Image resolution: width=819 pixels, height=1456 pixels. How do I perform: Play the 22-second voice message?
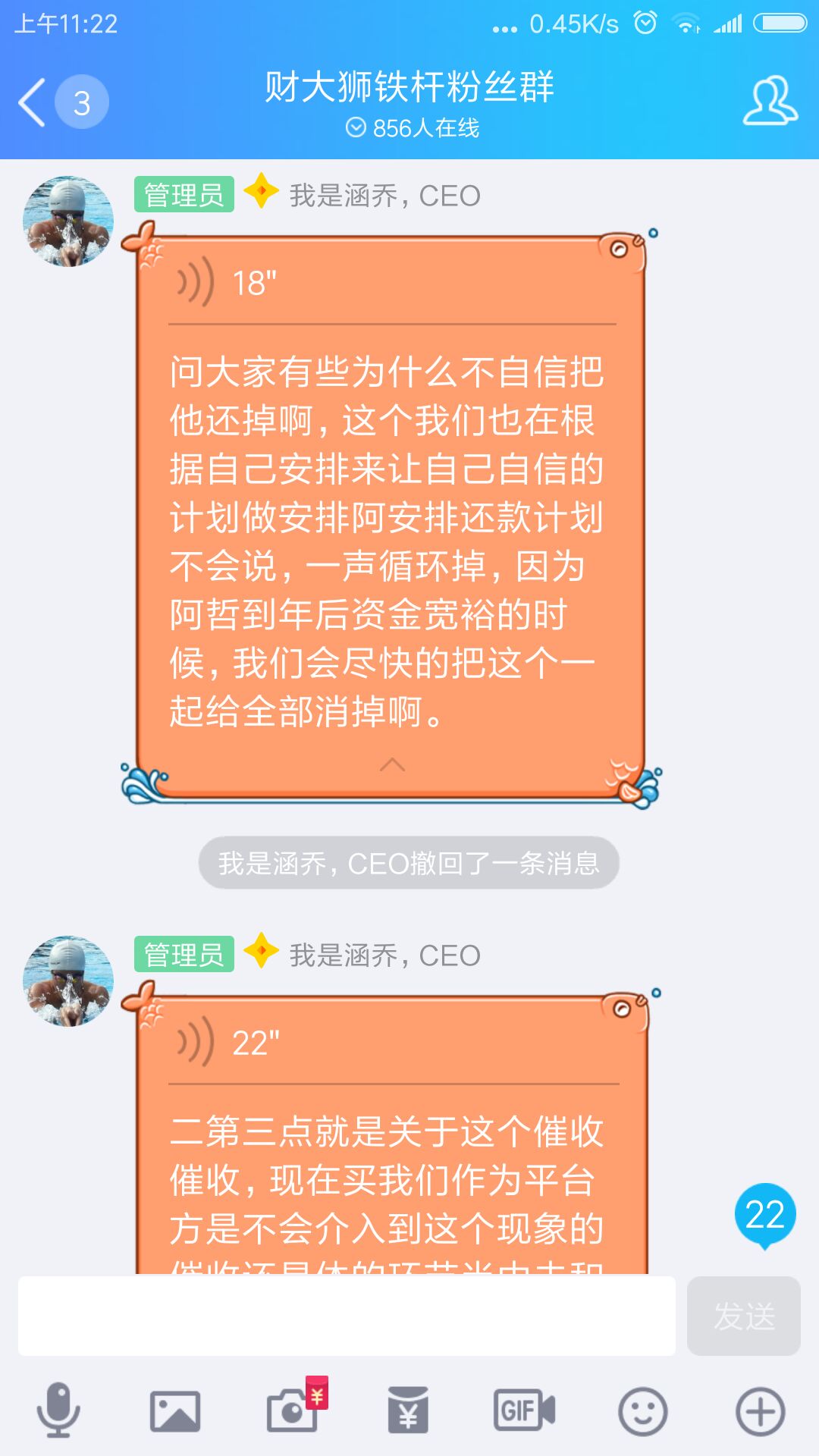pyautogui.click(x=196, y=1043)
